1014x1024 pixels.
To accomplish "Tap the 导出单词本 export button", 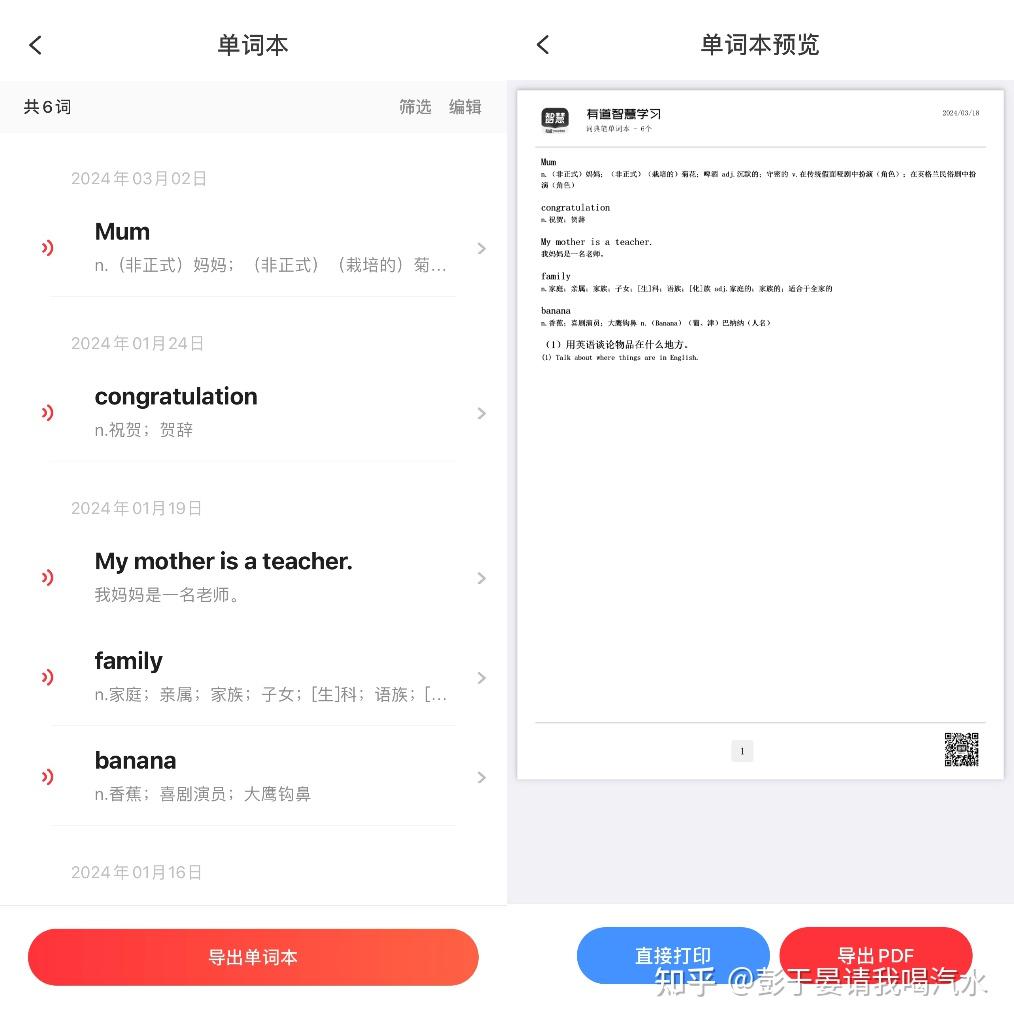I will coord(253,957).
